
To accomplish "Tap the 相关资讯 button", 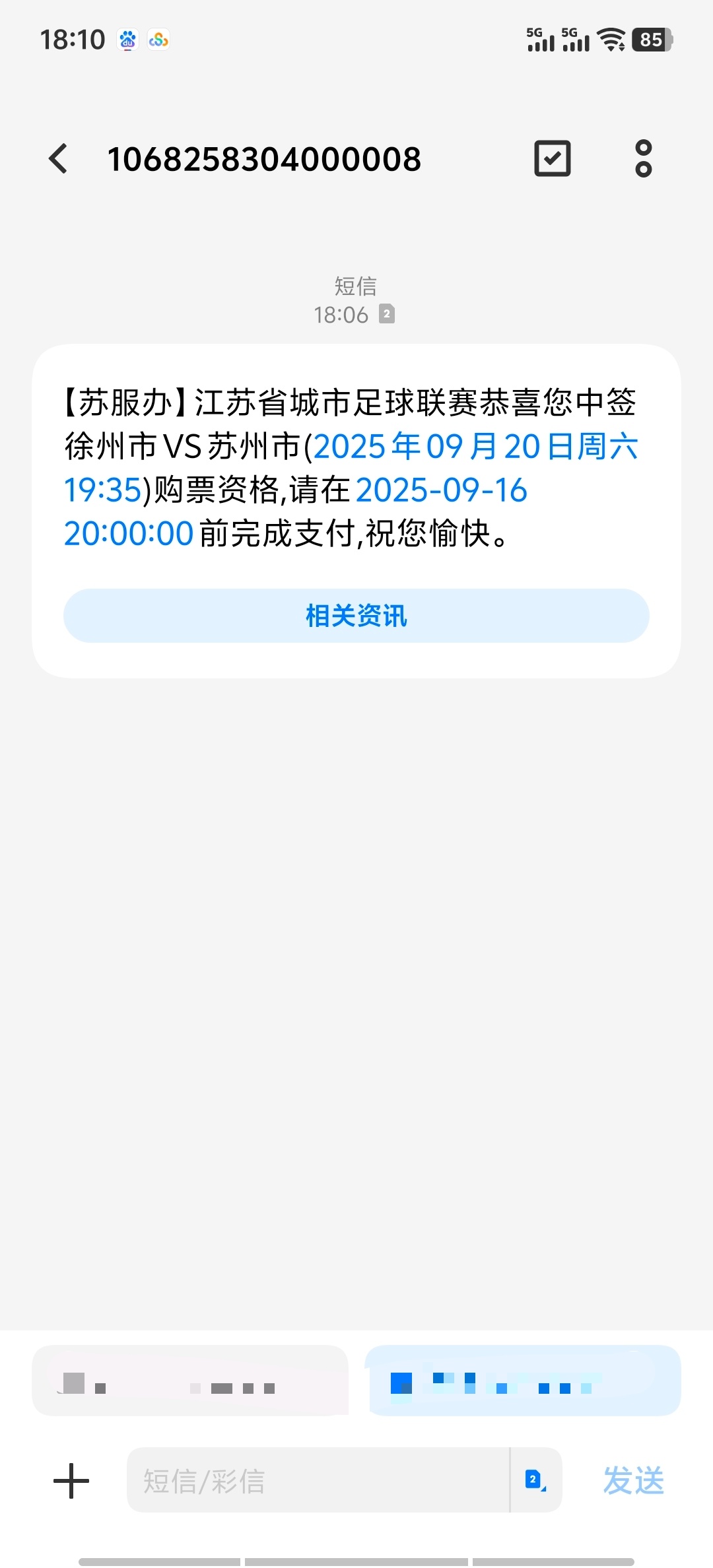I will pos(356,616).
